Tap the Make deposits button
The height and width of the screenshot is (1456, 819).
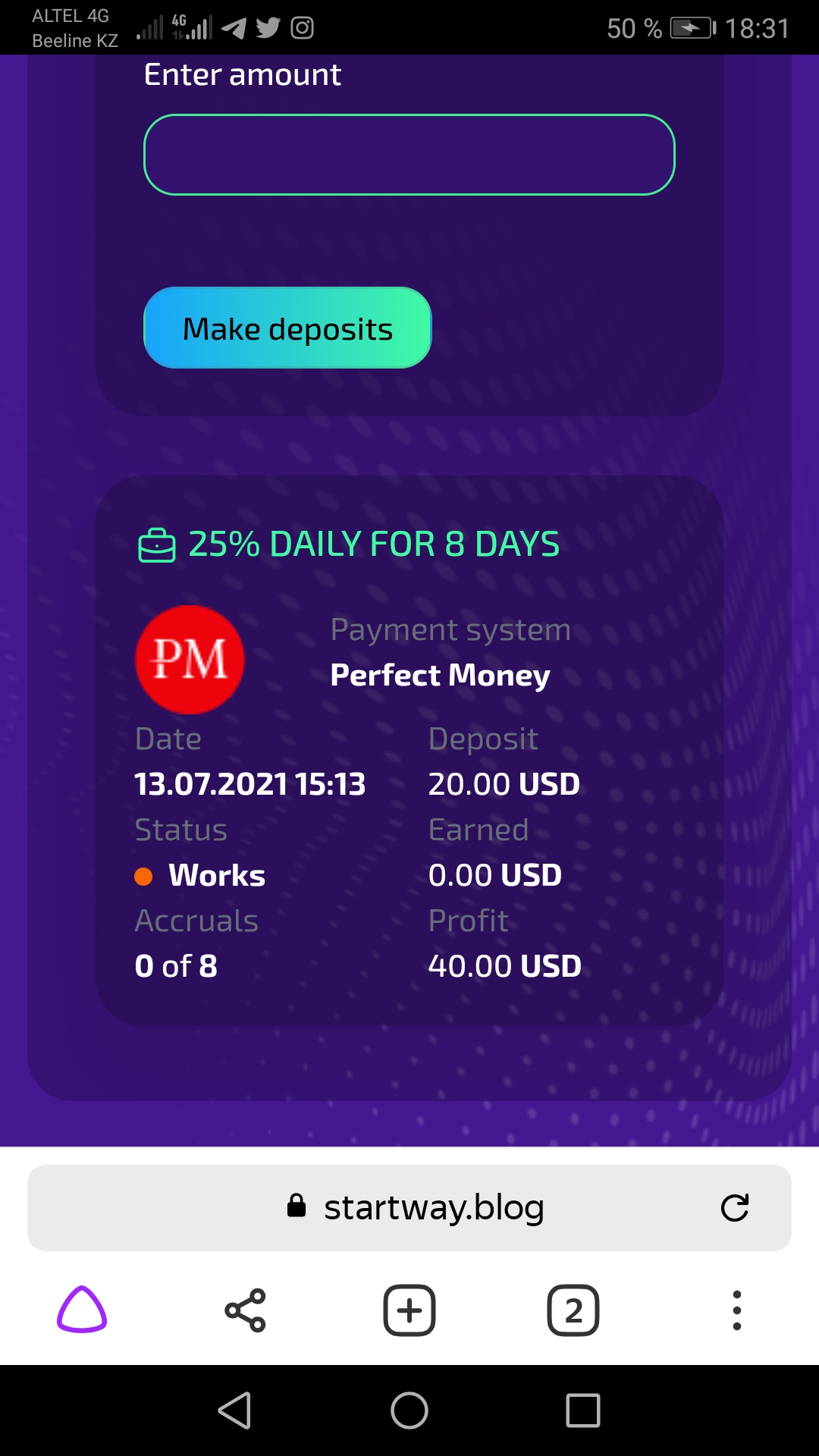287,328
